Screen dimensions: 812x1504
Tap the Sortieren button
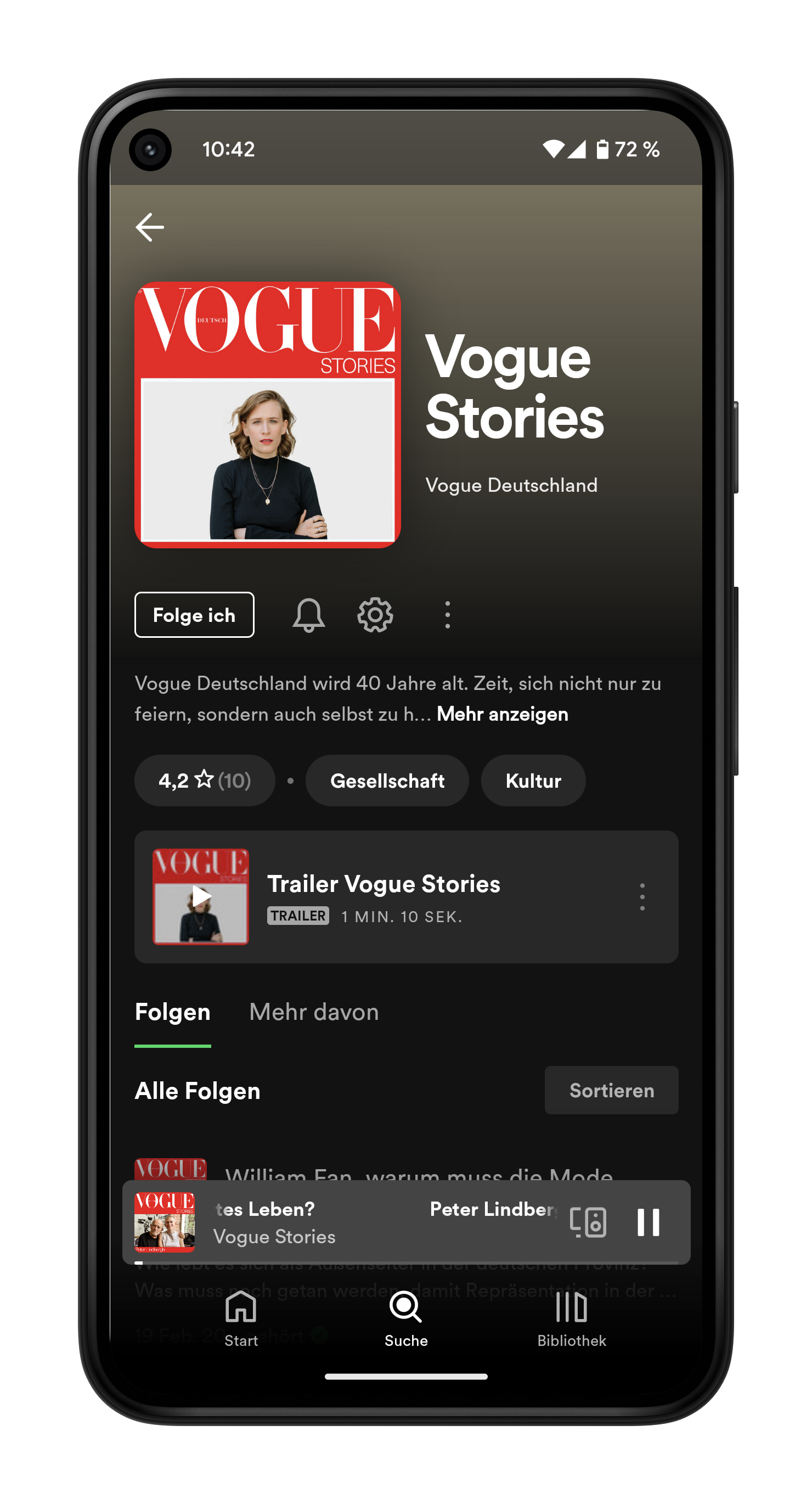(611, 1090)
